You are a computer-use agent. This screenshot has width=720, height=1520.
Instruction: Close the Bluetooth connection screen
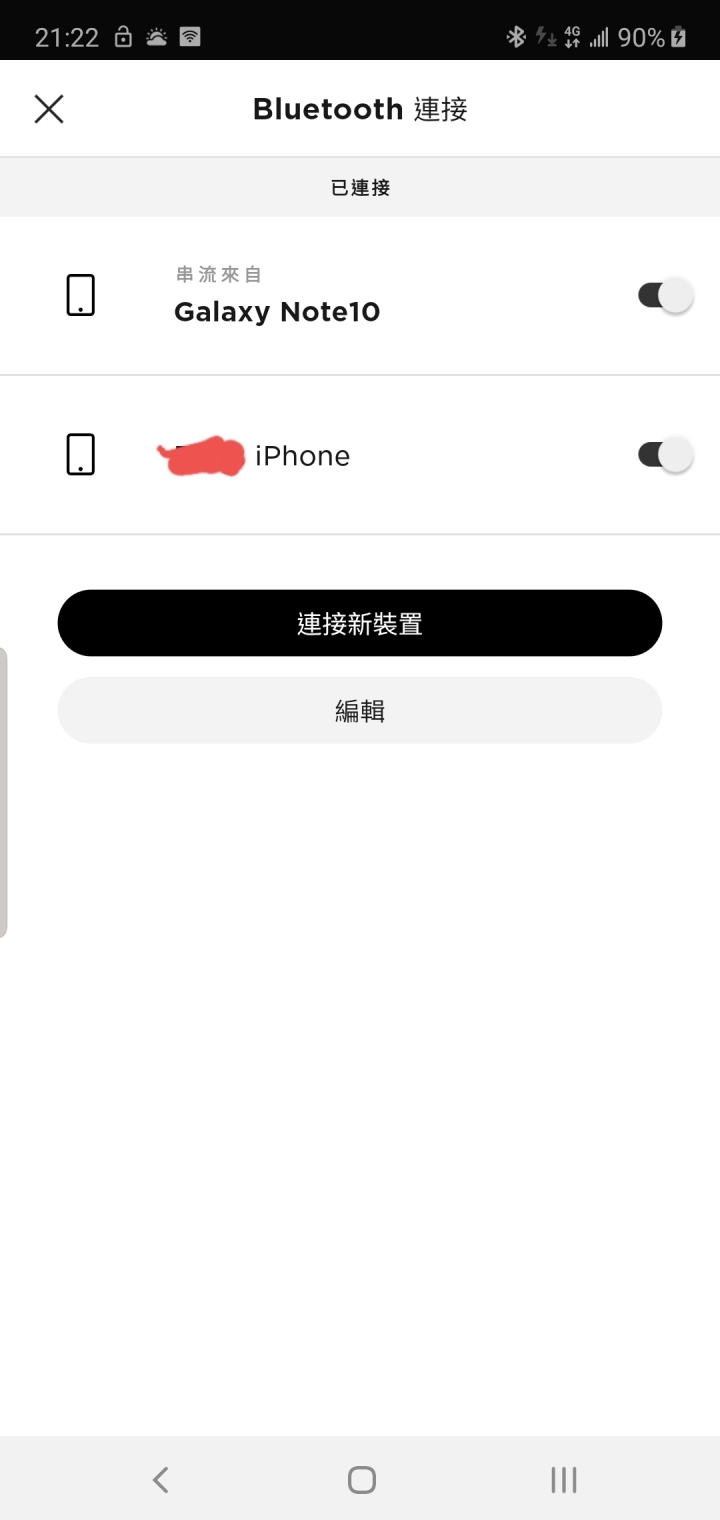click(x=48, y=109)
